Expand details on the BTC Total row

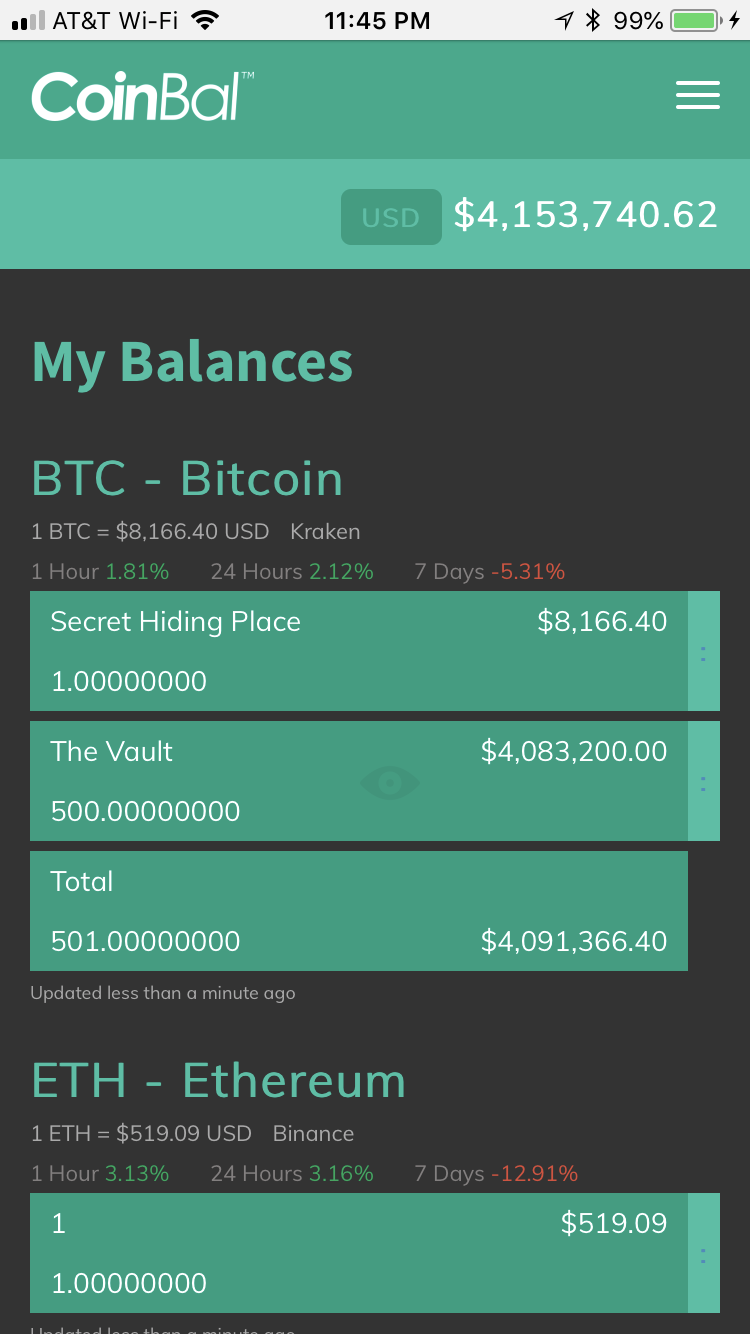point(359,911)
